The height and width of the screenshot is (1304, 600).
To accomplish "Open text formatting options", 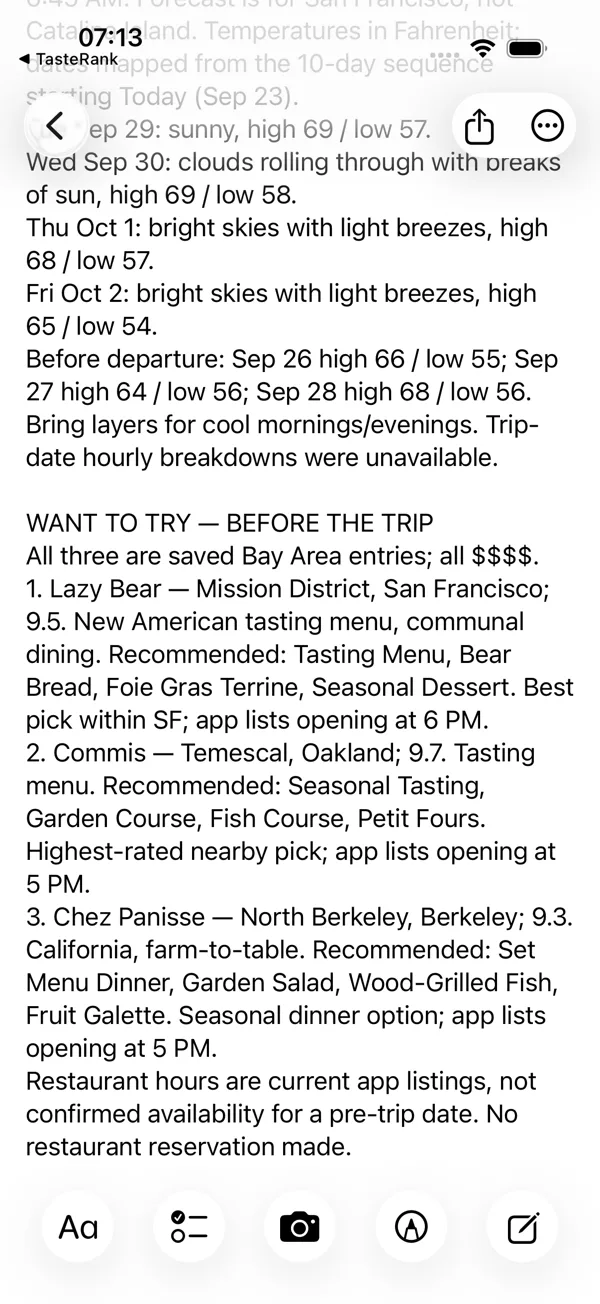I will [78, 1226].
